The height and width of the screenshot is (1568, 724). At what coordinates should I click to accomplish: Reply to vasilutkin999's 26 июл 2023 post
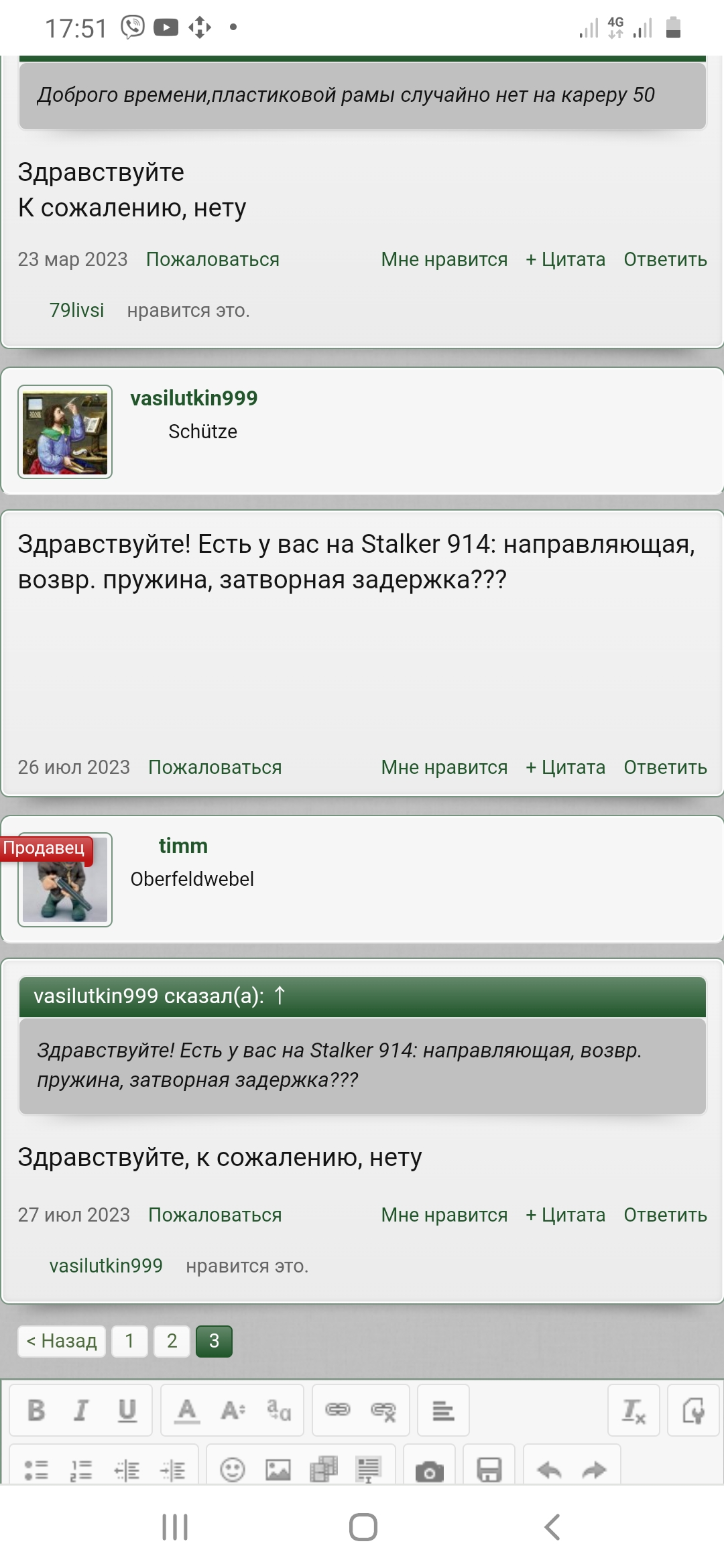click(665, 767)
